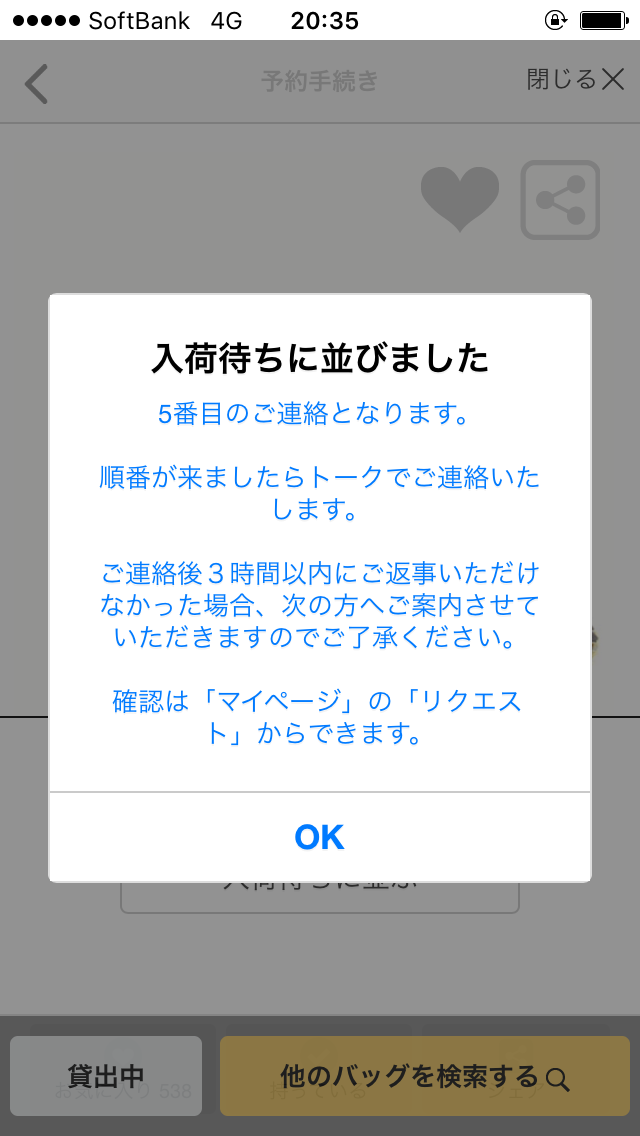640x1136 pixels.
Task: Go back with the arrow icon
Action: tap(37, 84)
